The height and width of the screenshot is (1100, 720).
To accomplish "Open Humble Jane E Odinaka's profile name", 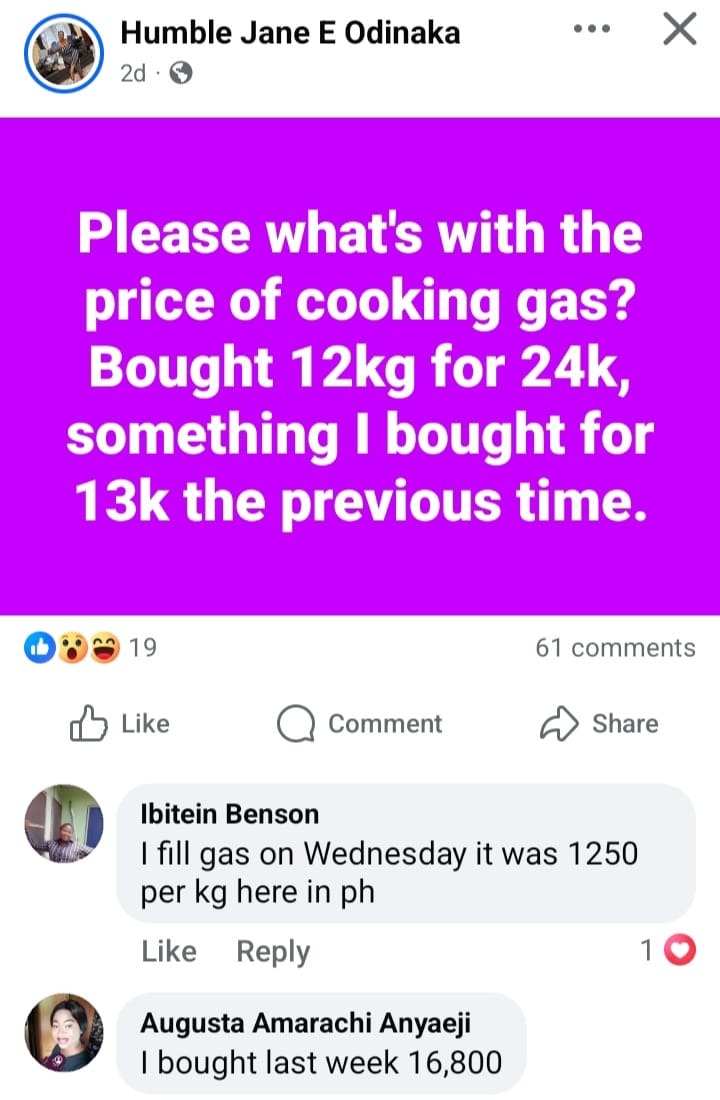I will tap(290, 33).
